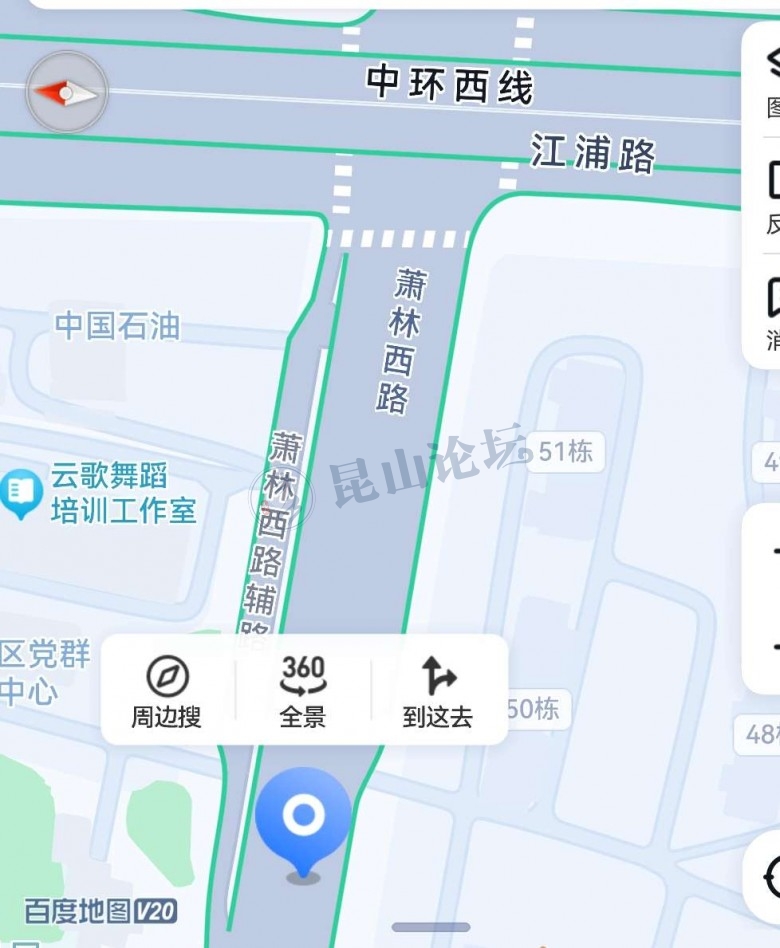Select the 中国石油 gas station POI
The image size is (780, 948).
point(117,326)
